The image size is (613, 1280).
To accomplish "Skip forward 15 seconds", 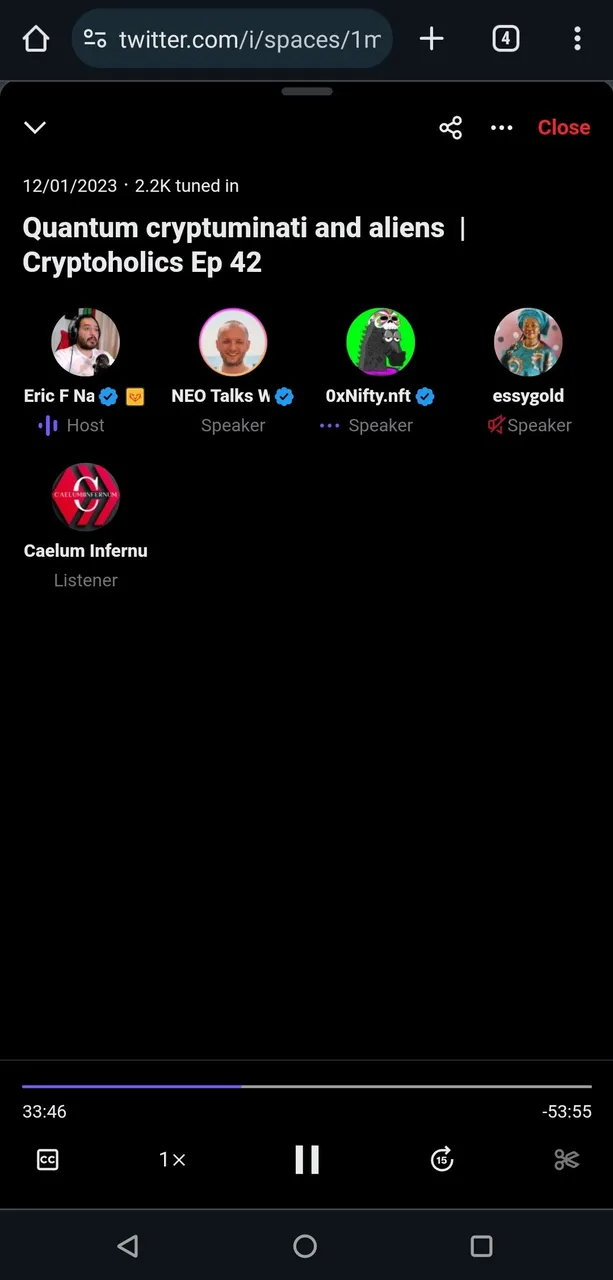I will point(442,1159).
